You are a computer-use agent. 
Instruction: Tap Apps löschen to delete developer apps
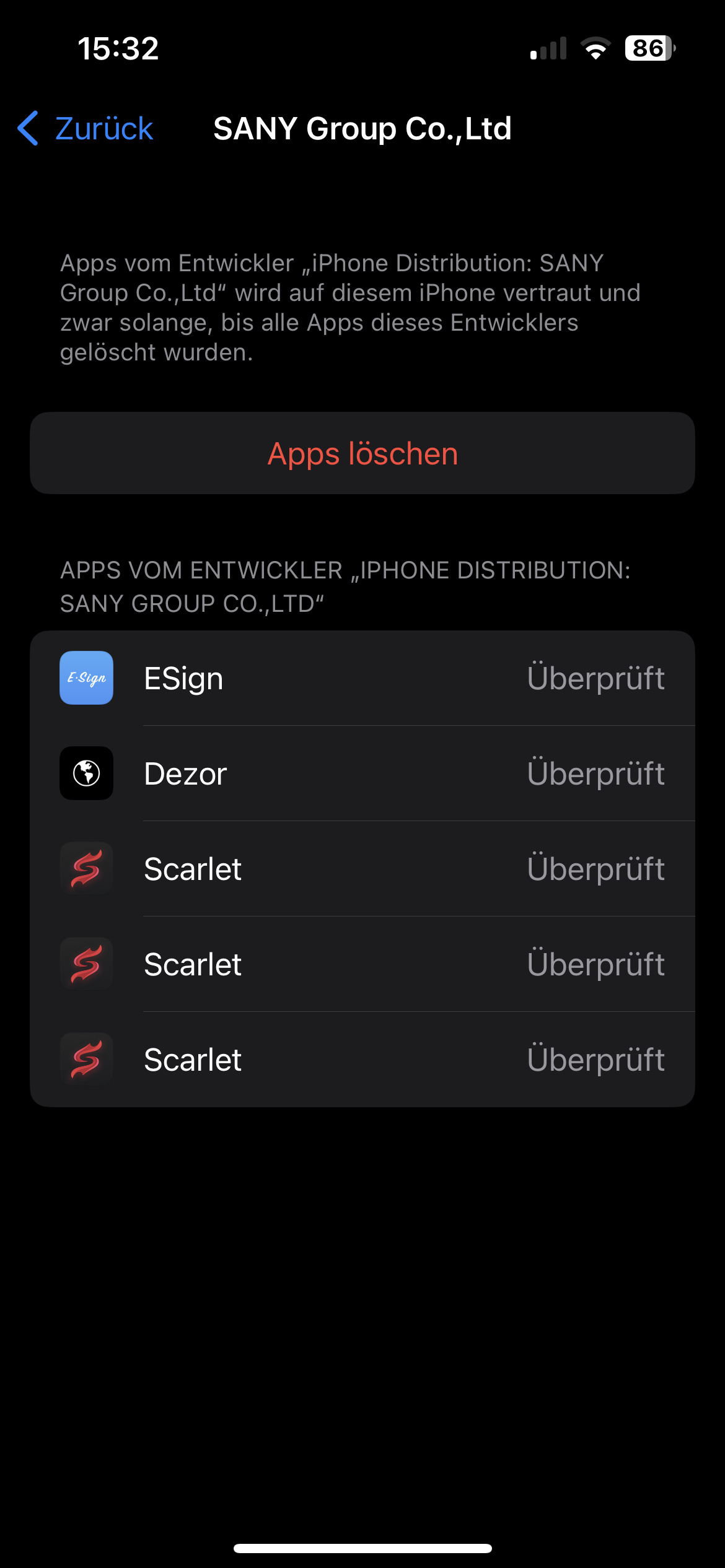362,453
